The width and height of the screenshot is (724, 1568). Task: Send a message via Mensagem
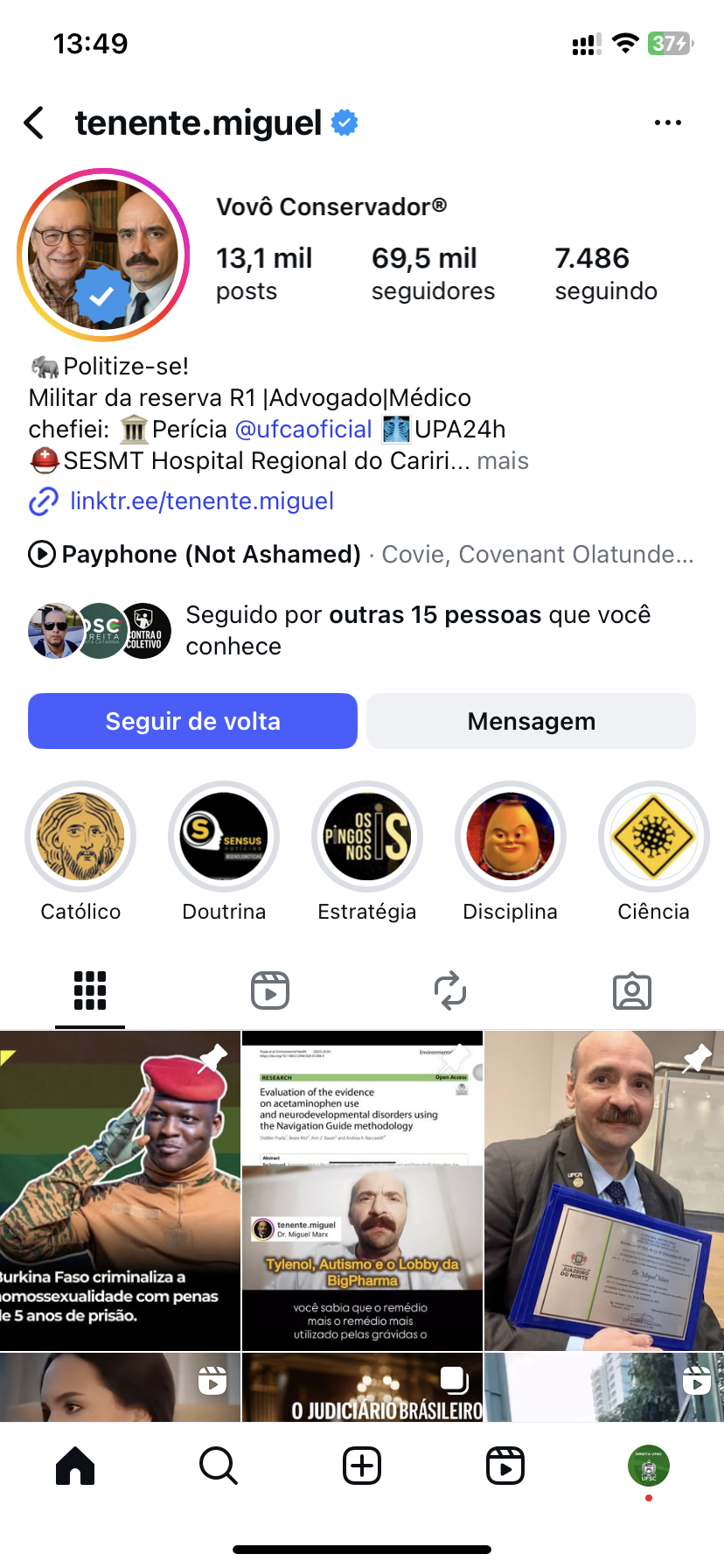(x=531, y=721)
